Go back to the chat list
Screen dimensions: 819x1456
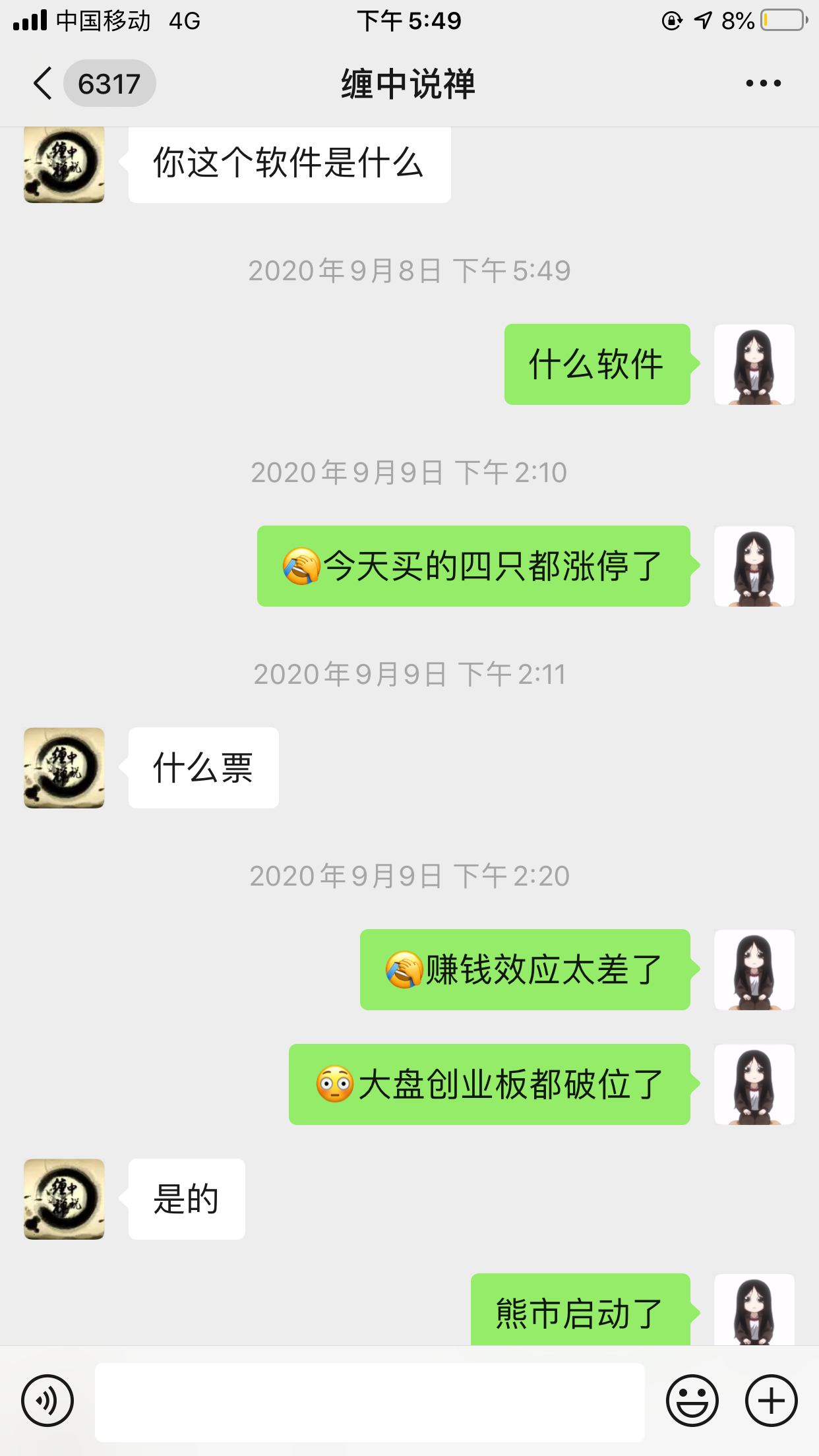tap(44, 84)
